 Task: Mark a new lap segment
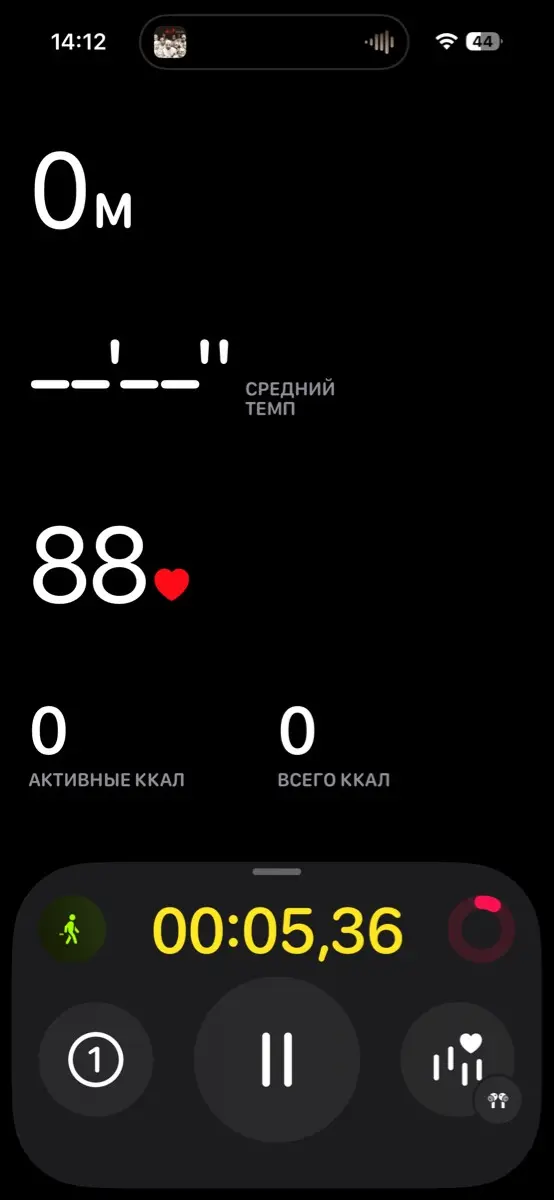click(96, 1059)
